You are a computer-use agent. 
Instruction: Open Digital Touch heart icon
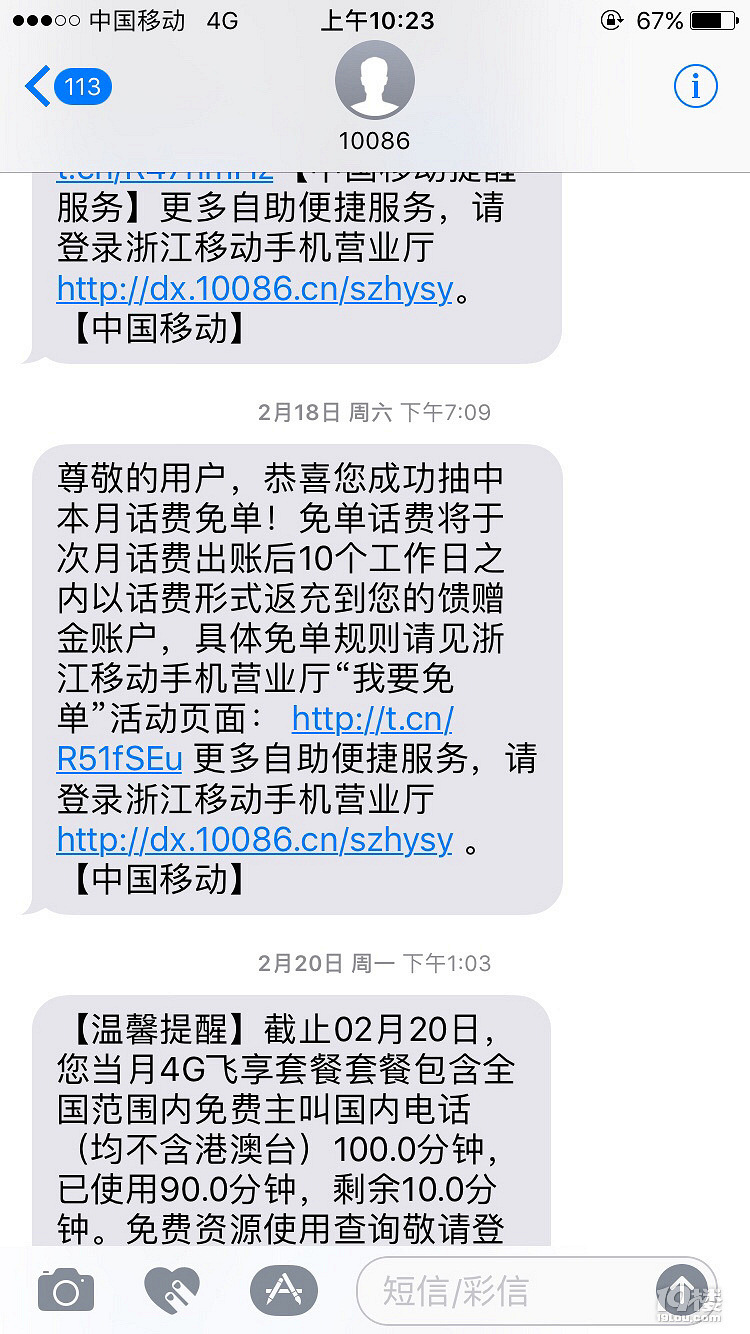coord(172,1290)
